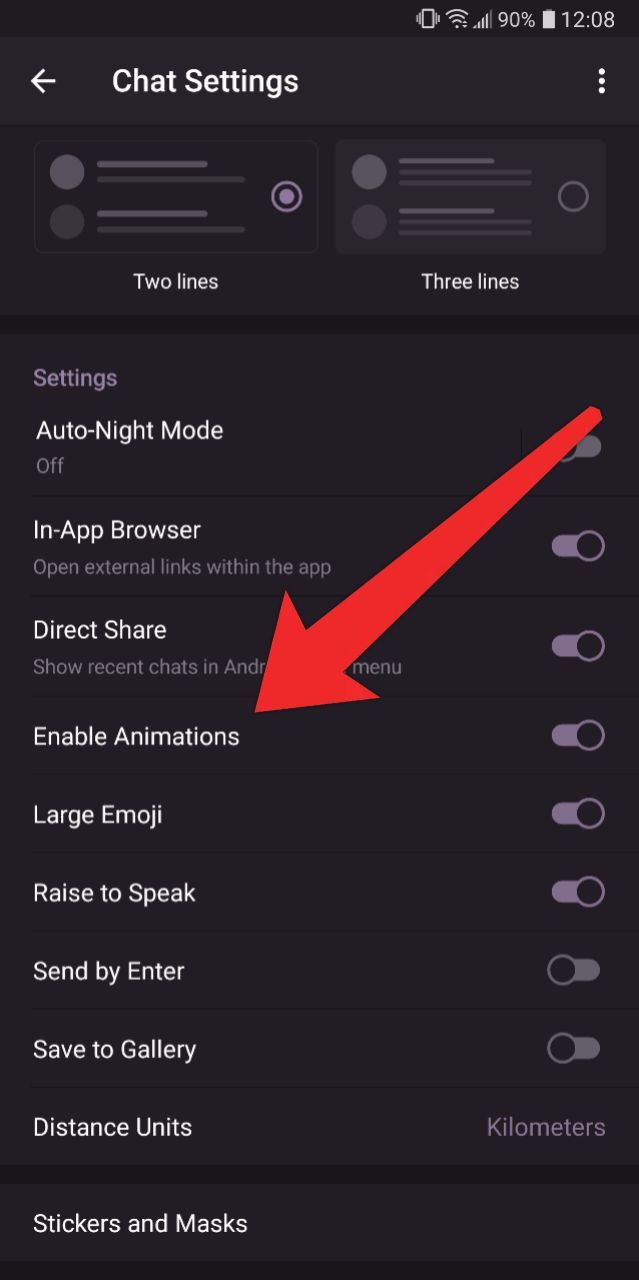This screenshot has width=639, height=1280.
Task: Enable Save to Gallery
Action: click(x=574, y=1048)
